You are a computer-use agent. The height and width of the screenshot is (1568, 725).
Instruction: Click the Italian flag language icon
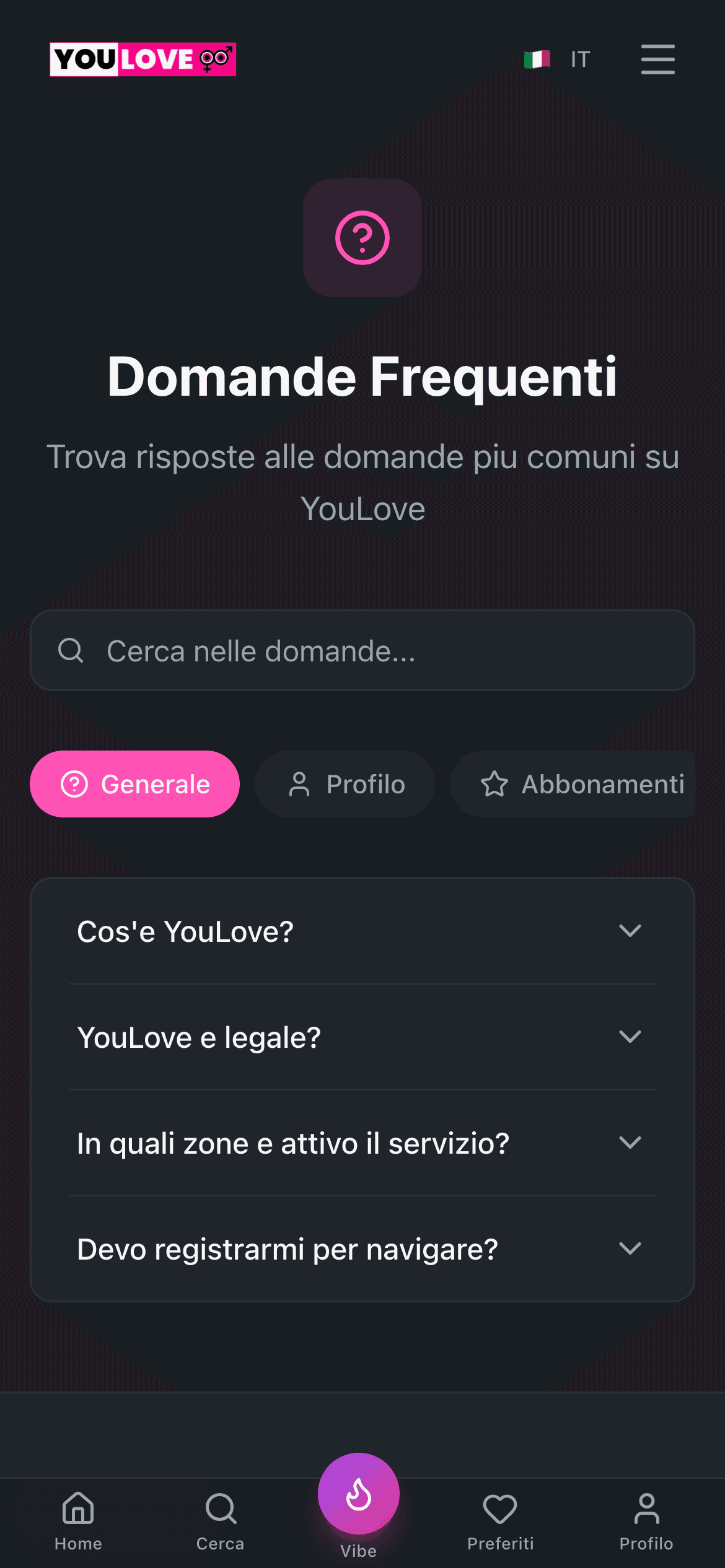coord(538,59)
